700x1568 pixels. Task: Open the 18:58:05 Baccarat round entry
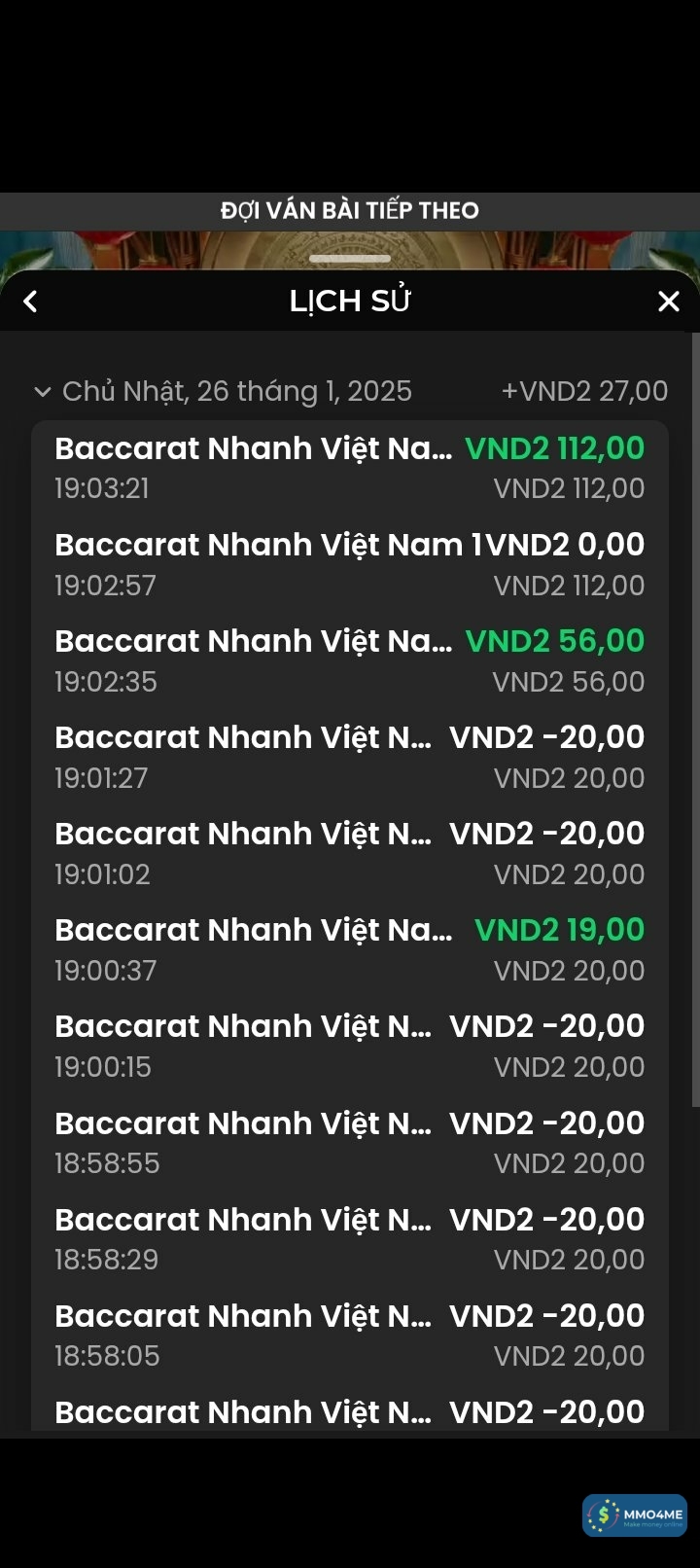click(x=350, y=1335)
